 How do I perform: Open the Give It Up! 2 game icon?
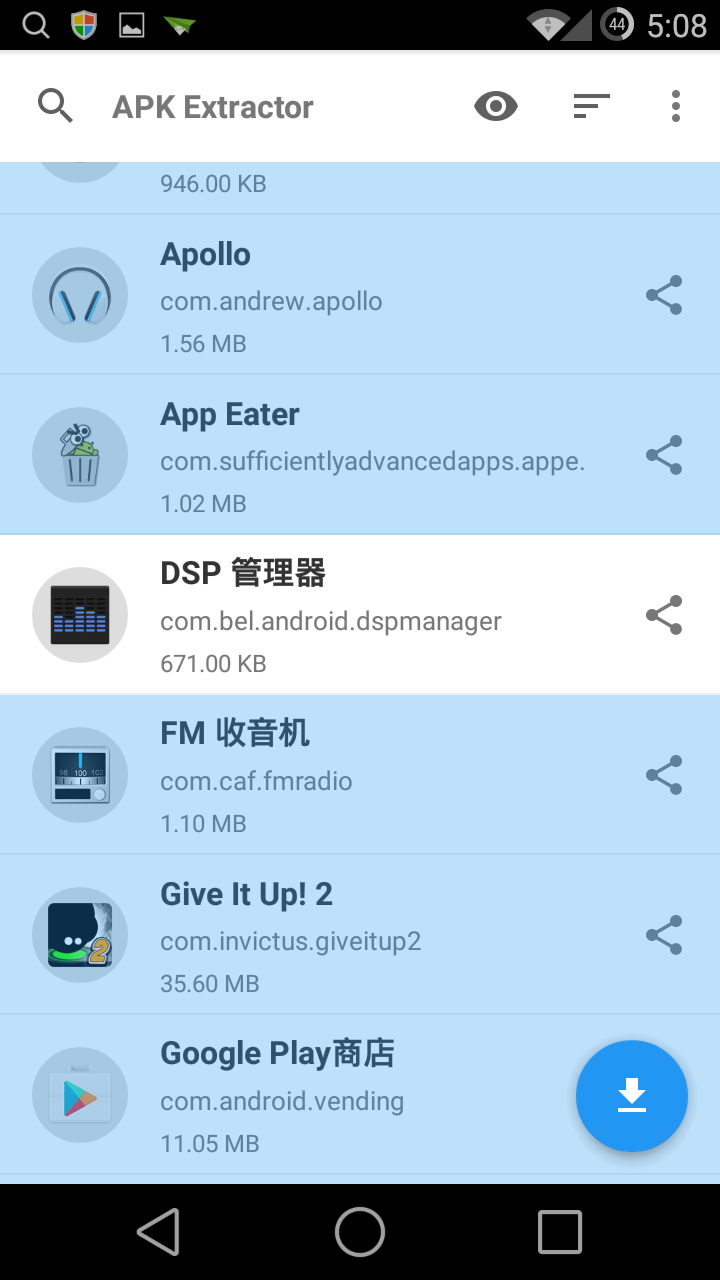click(80, 934)
